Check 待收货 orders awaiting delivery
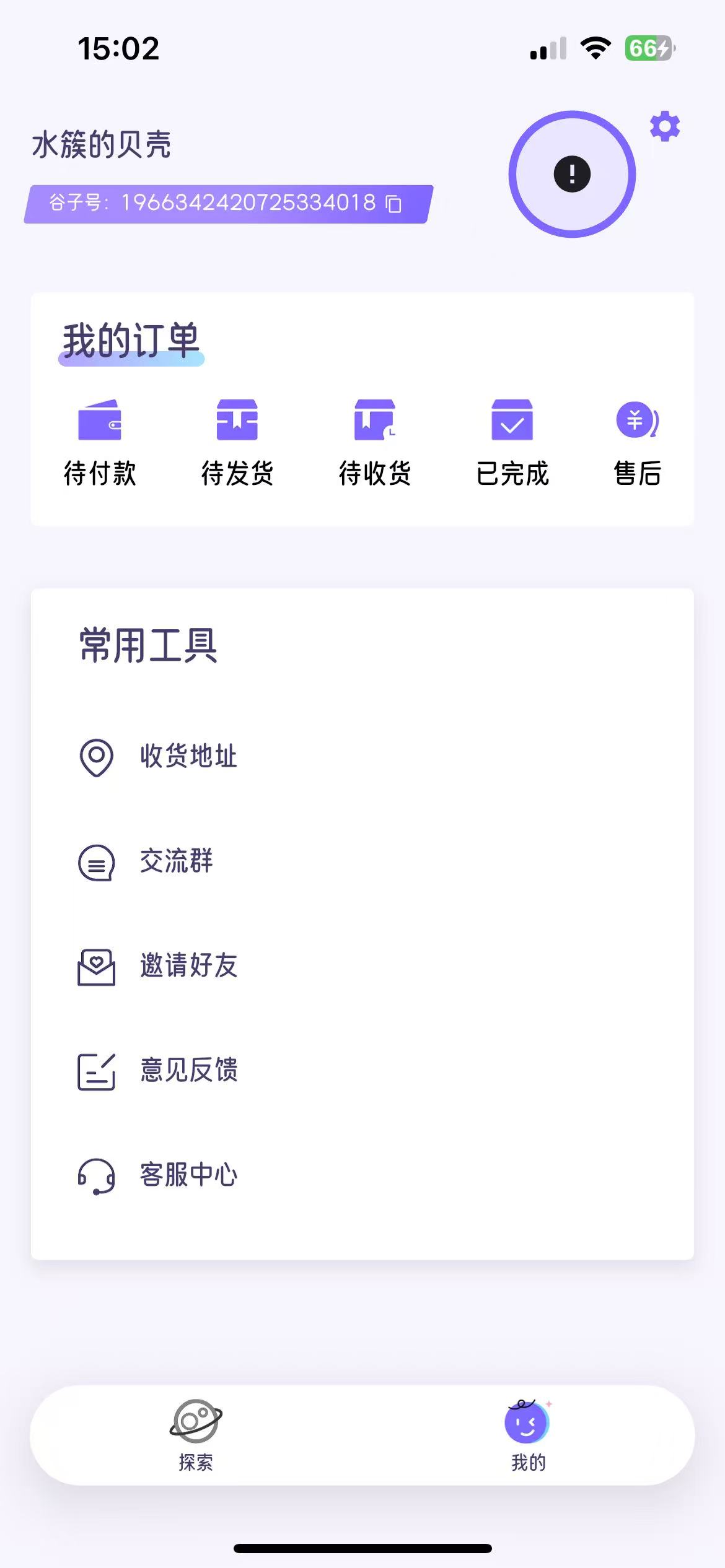Screen dimensions: 725x1568 coord(375,442)
